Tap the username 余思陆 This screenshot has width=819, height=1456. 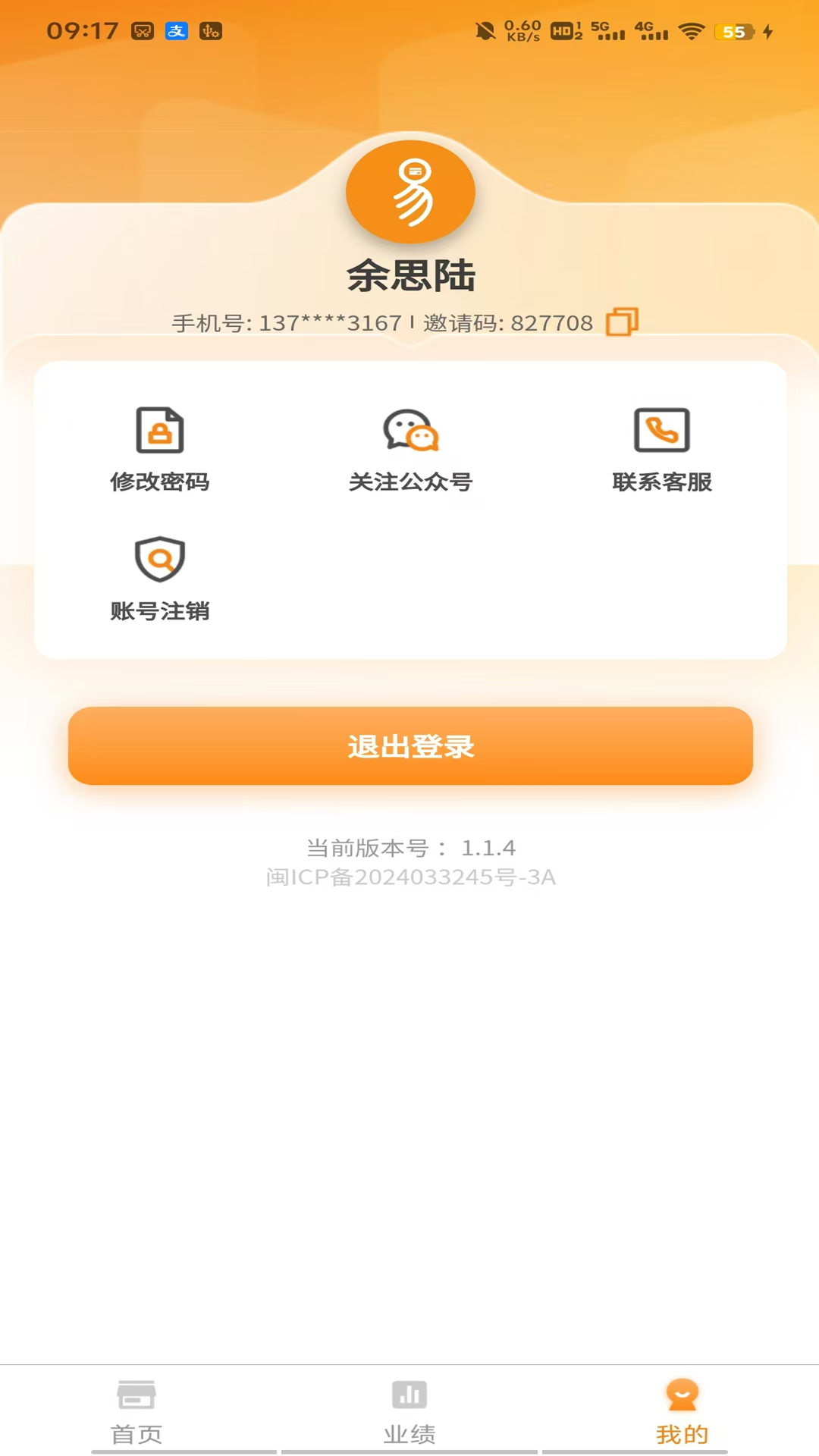pyautogui.click(x=409, y=277)
